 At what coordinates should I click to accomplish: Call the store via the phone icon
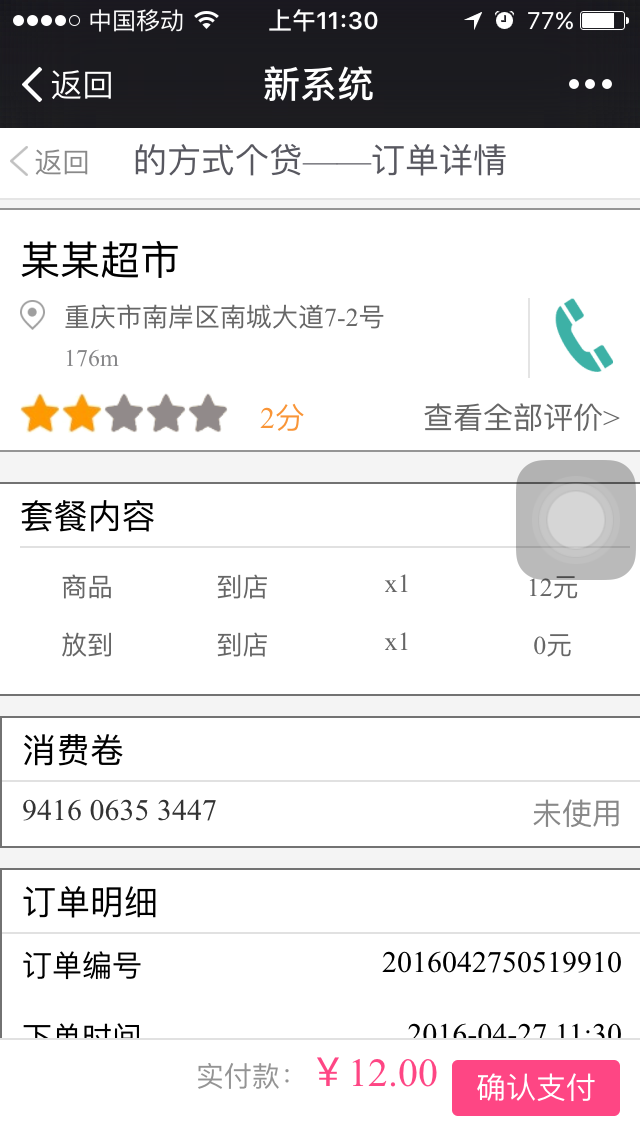[x=583, y=336]
